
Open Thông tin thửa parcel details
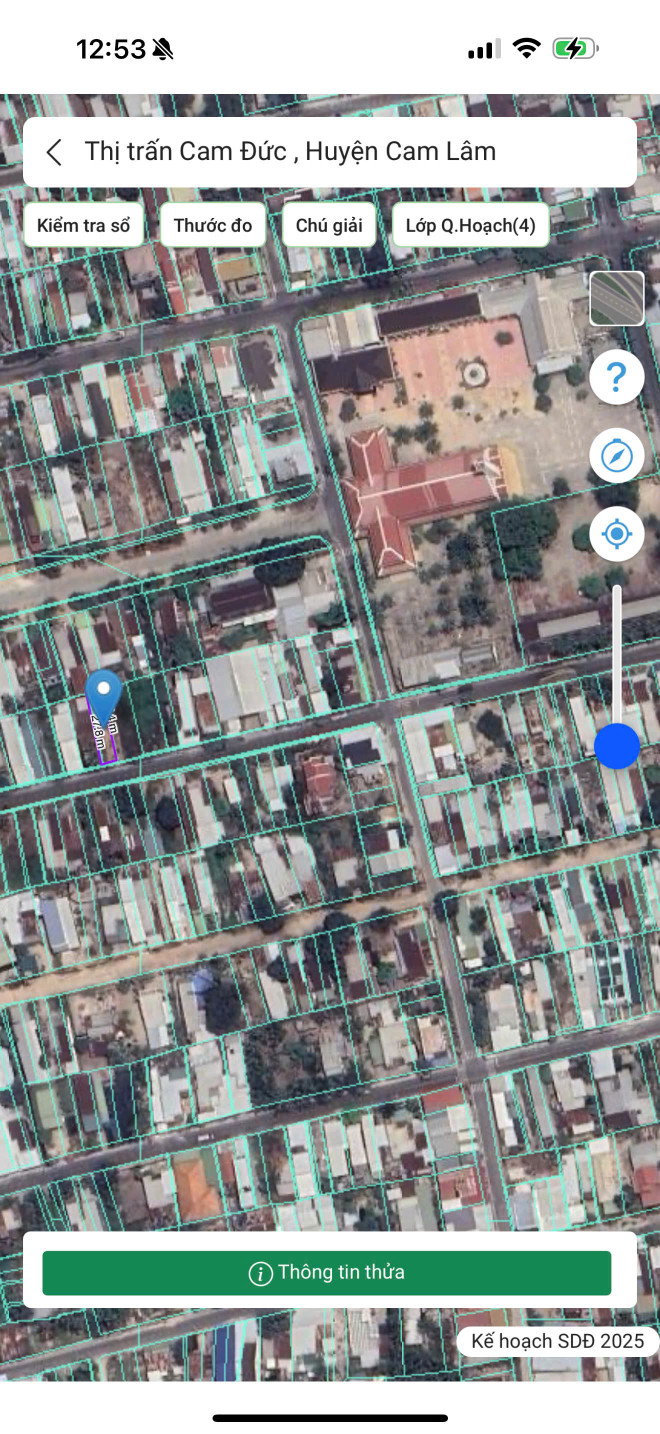(326, 1273)
